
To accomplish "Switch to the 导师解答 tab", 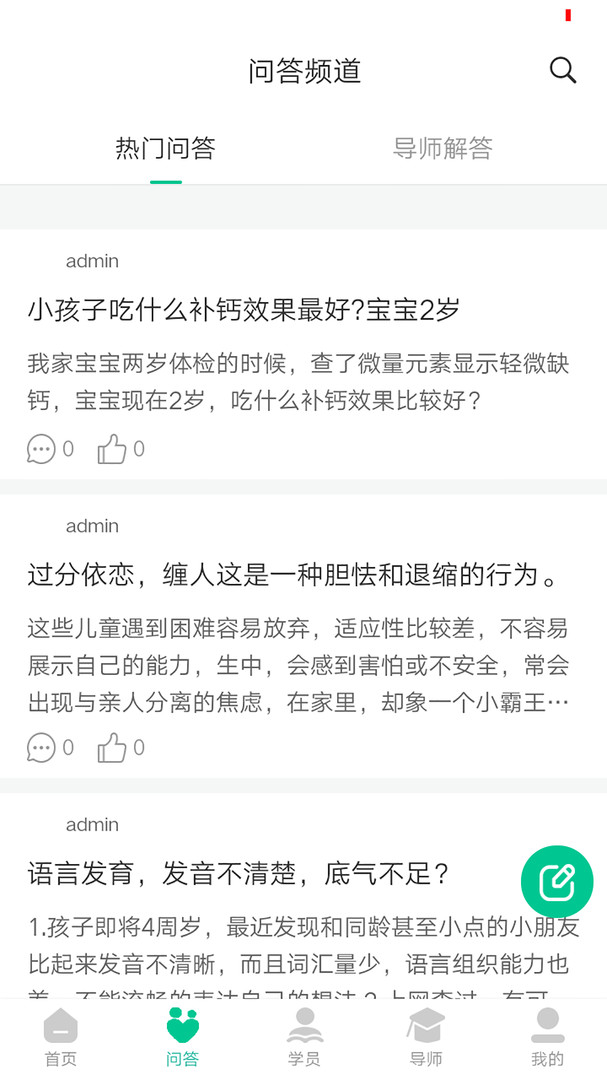I will pos(442,149).
